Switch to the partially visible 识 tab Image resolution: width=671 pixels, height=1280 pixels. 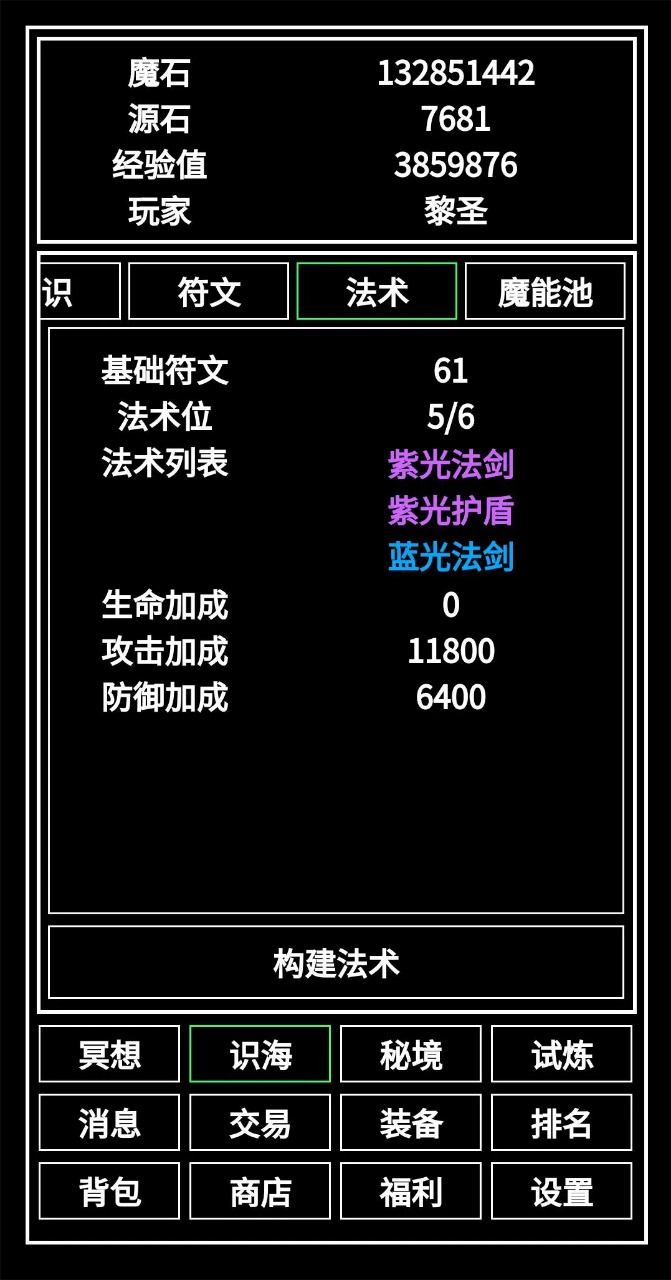click(x=78, y=292)
